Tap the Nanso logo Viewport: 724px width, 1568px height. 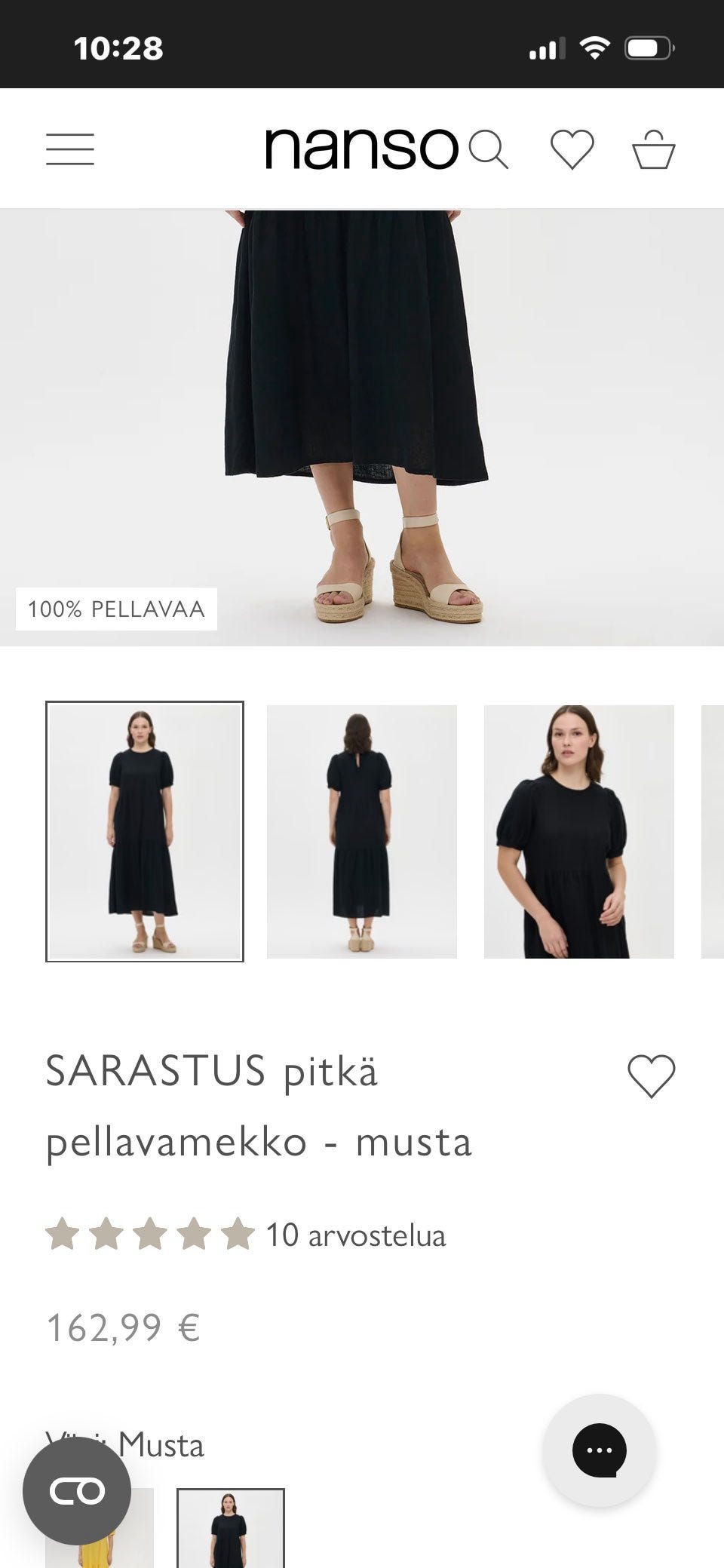(362, 148)
